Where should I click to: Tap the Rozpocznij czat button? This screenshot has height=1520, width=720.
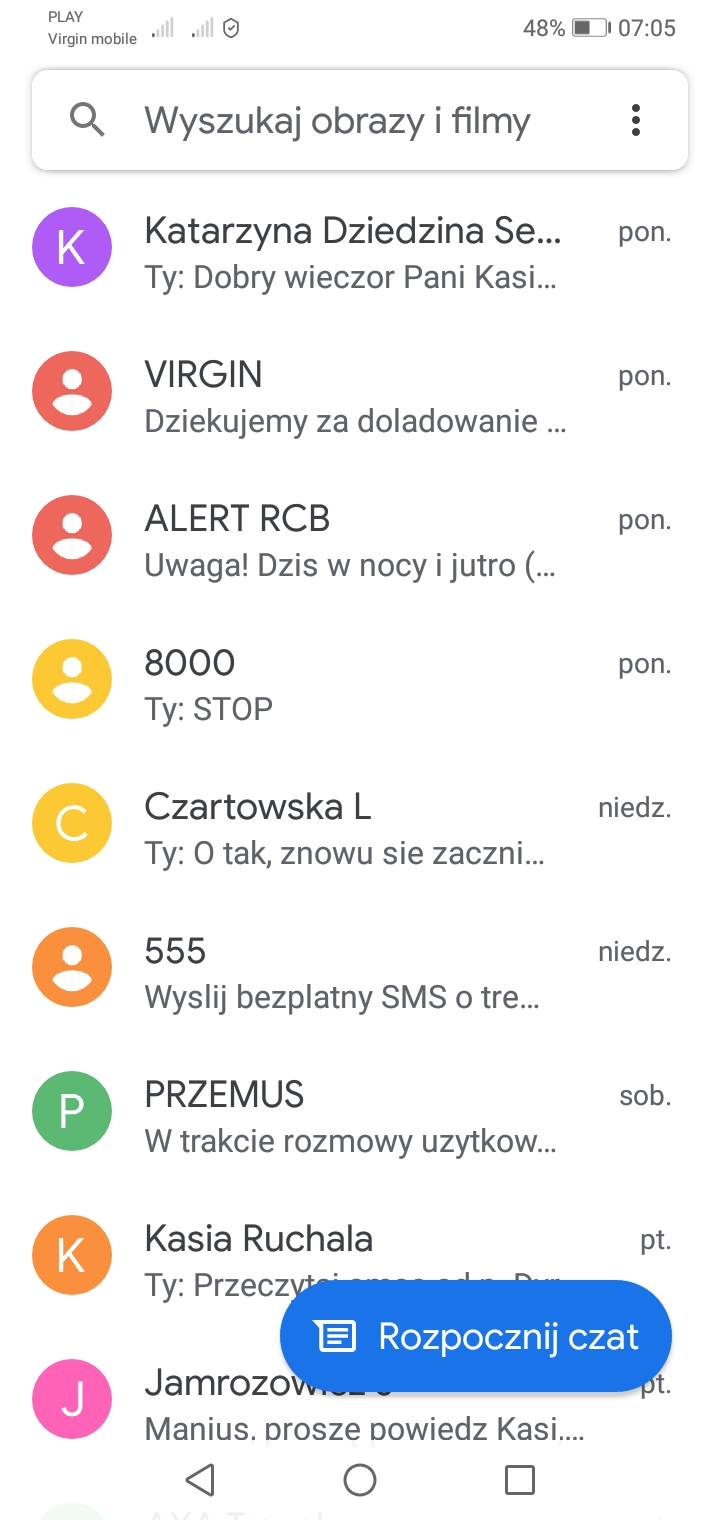pyautogui.click(x=476, y=1336)
